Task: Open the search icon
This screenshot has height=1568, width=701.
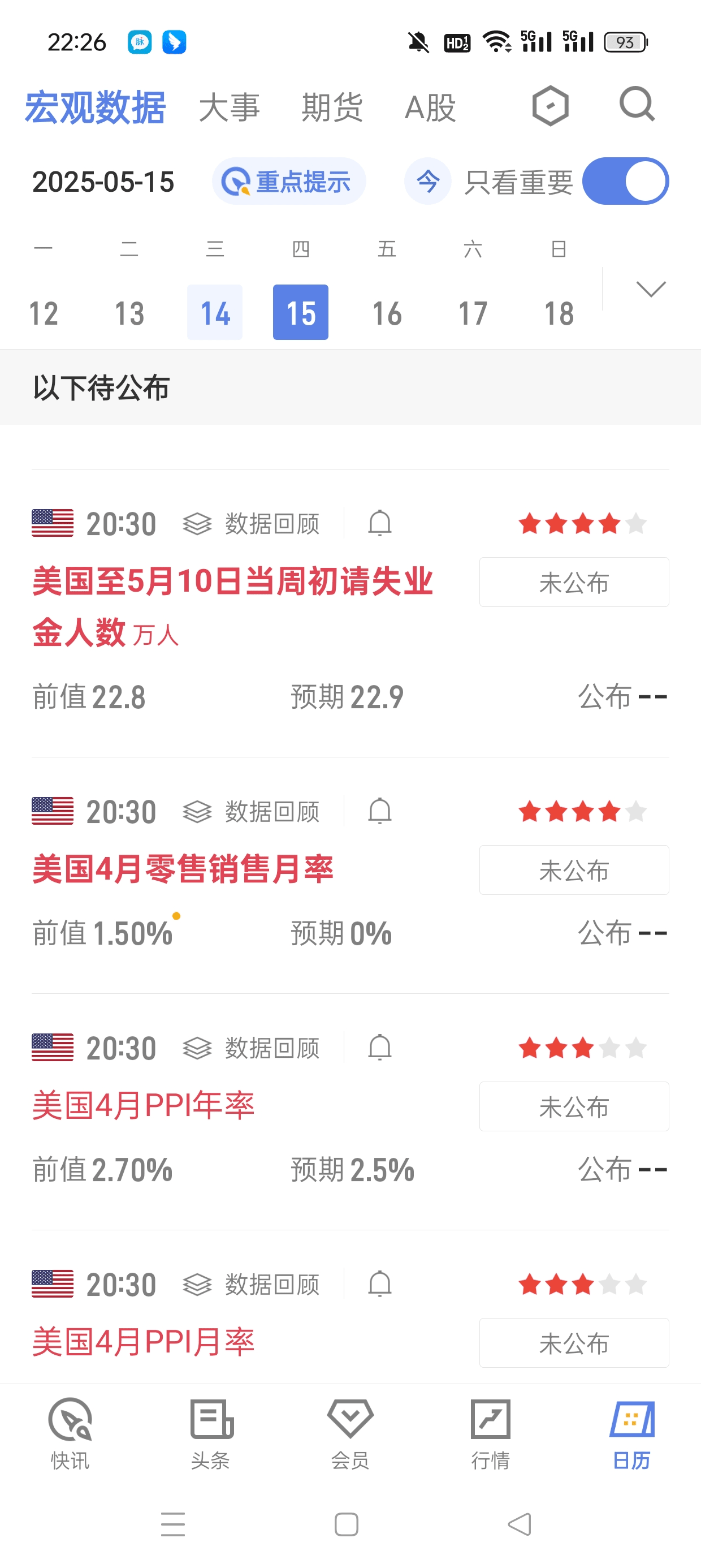Action: click(637, 105)
